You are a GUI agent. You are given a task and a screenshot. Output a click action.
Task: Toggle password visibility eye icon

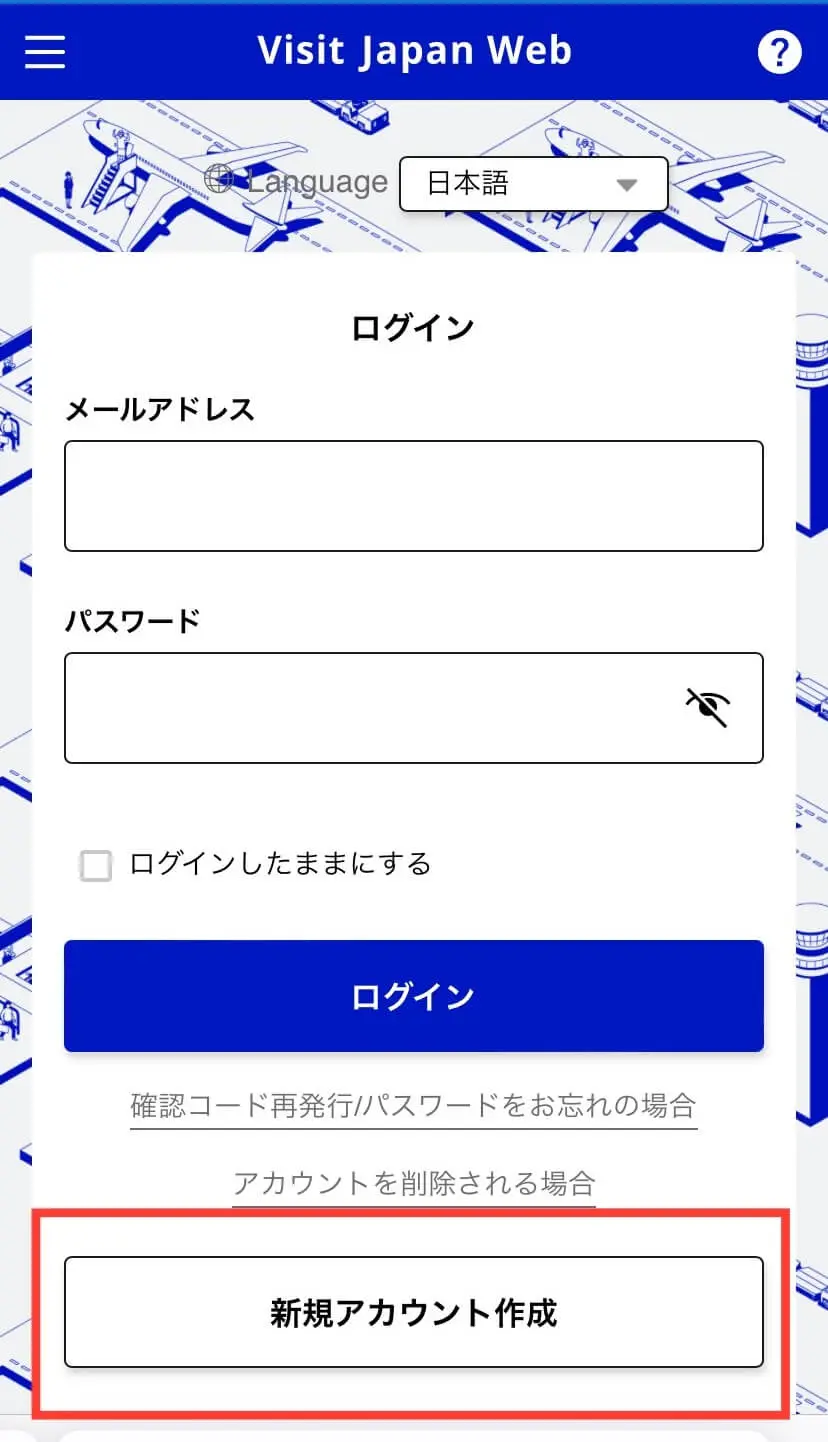point(707,707)
